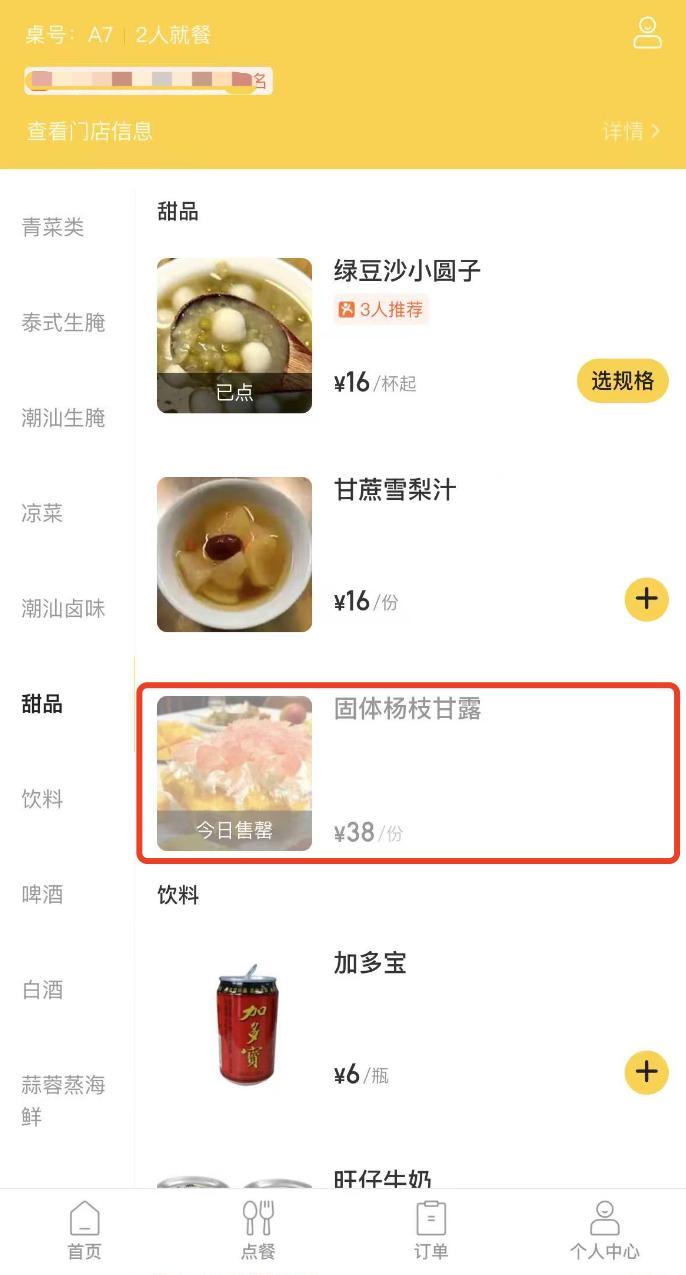
Task: Switch to 订单 tab
Action: (431, 1230)
